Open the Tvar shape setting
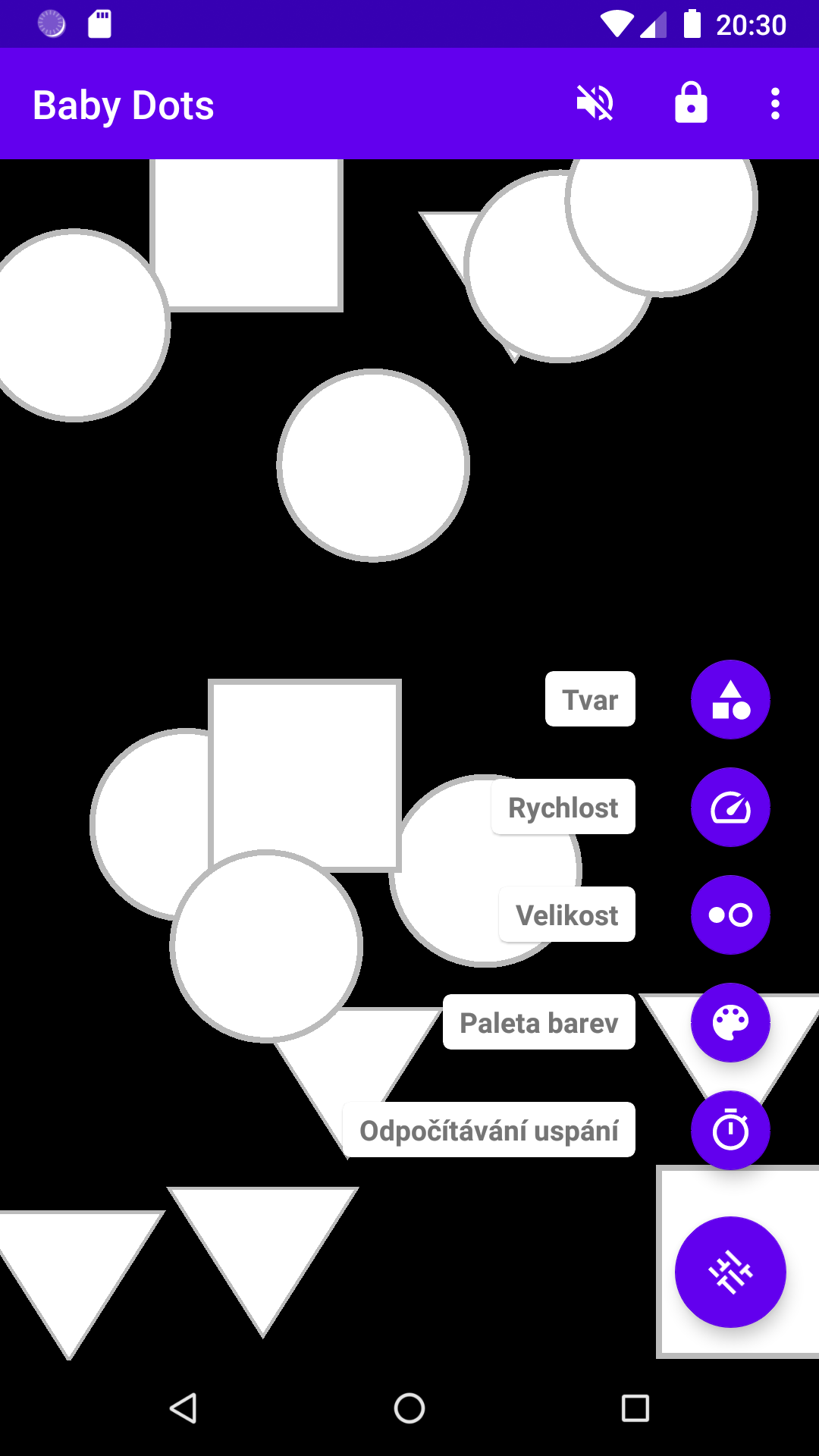The height and width of the screenshot is (1456, 819). coord(730,699)
